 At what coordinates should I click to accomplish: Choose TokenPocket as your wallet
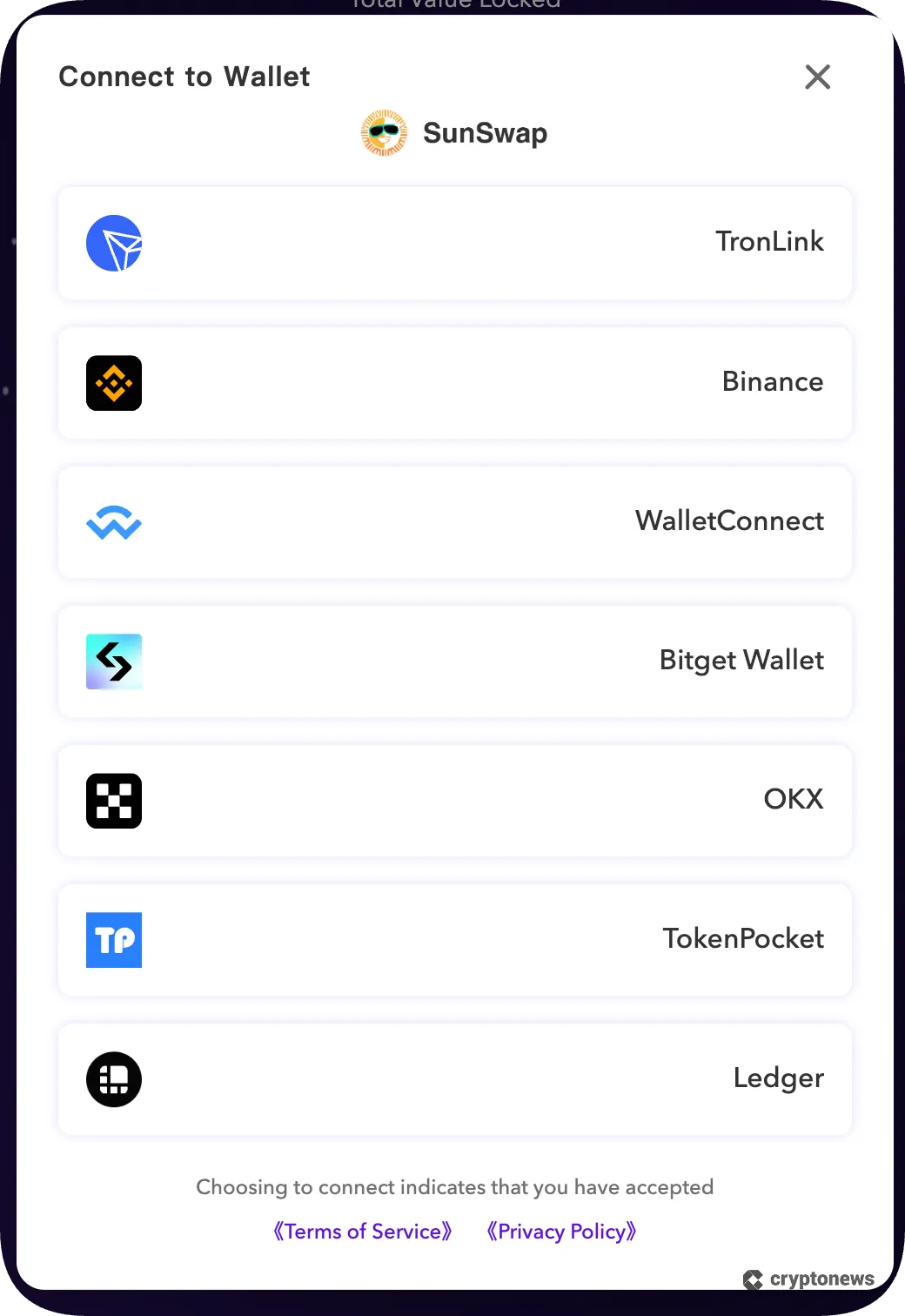coord(454,940)
